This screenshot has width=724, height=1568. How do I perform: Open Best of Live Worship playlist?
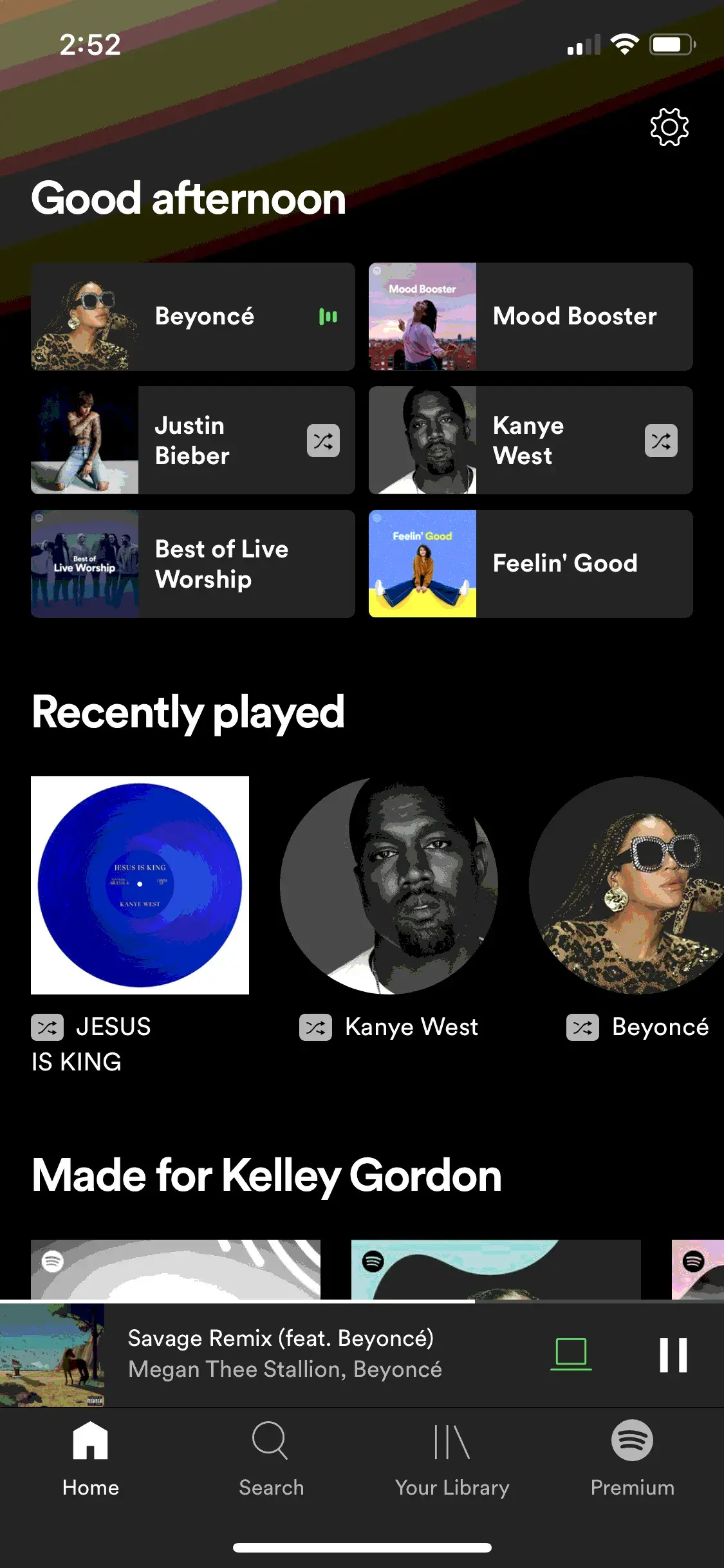(x=192, y=564)
